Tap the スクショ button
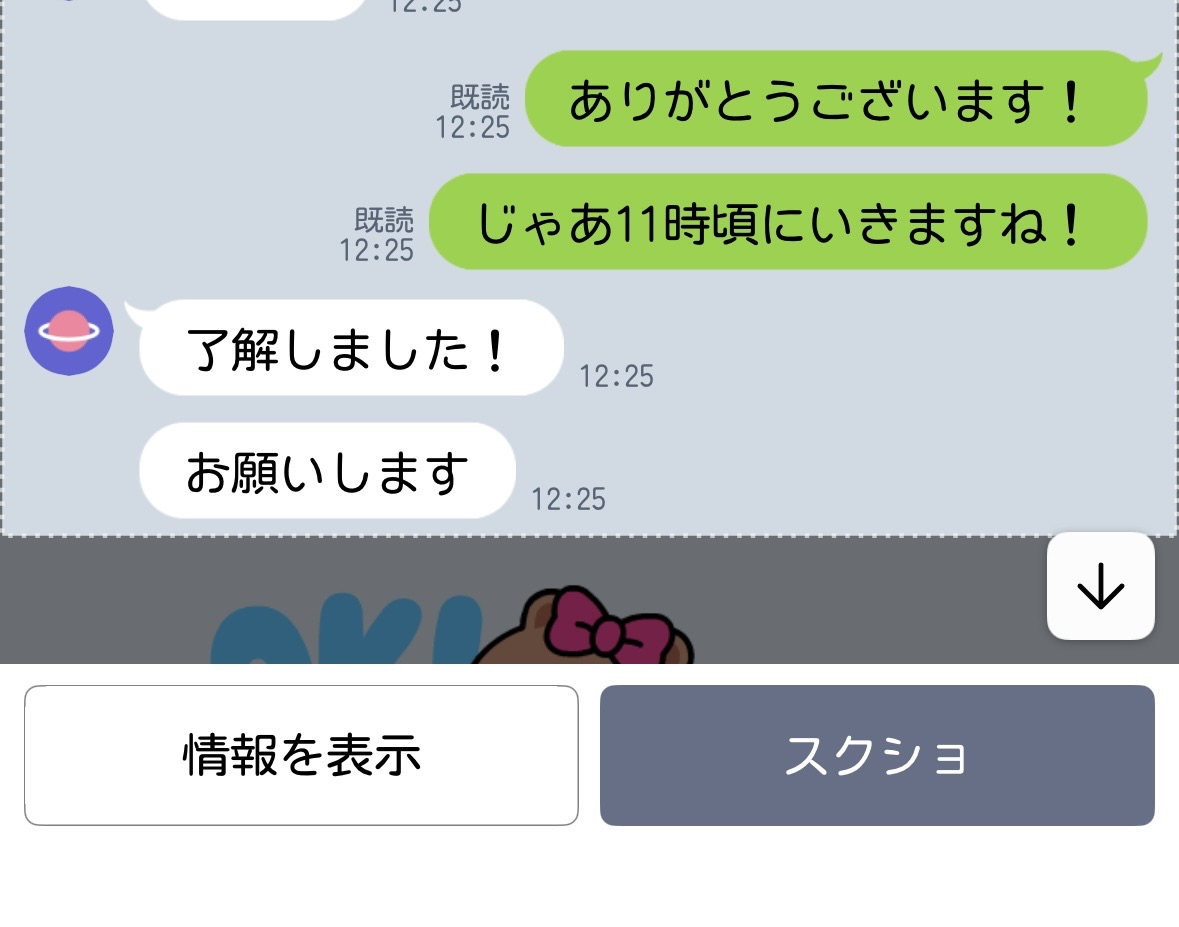Image resolution: width=1179 pixels, height=927 pixels. coord(877,755)
